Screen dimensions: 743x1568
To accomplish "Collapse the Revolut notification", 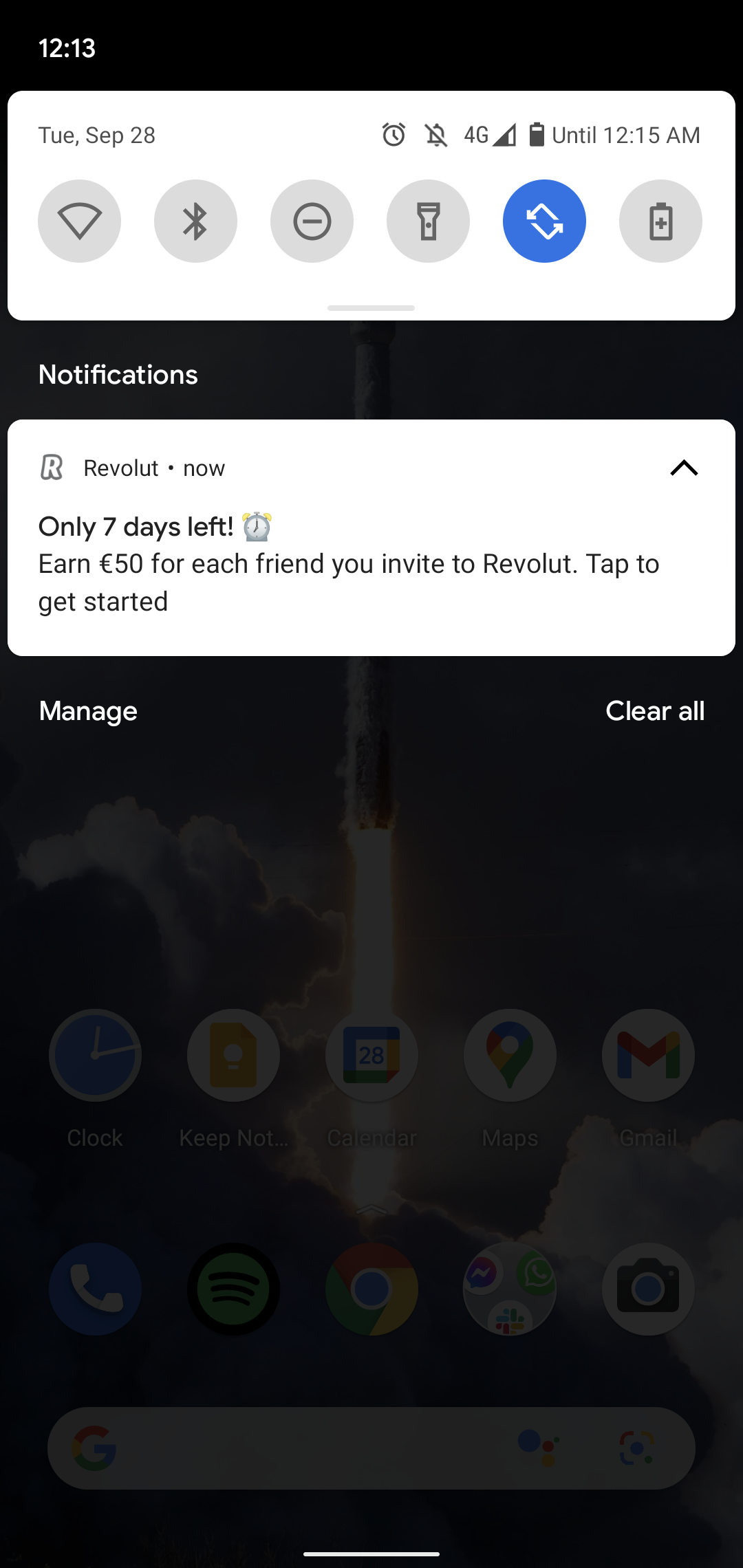I will [x=685, y=468].
